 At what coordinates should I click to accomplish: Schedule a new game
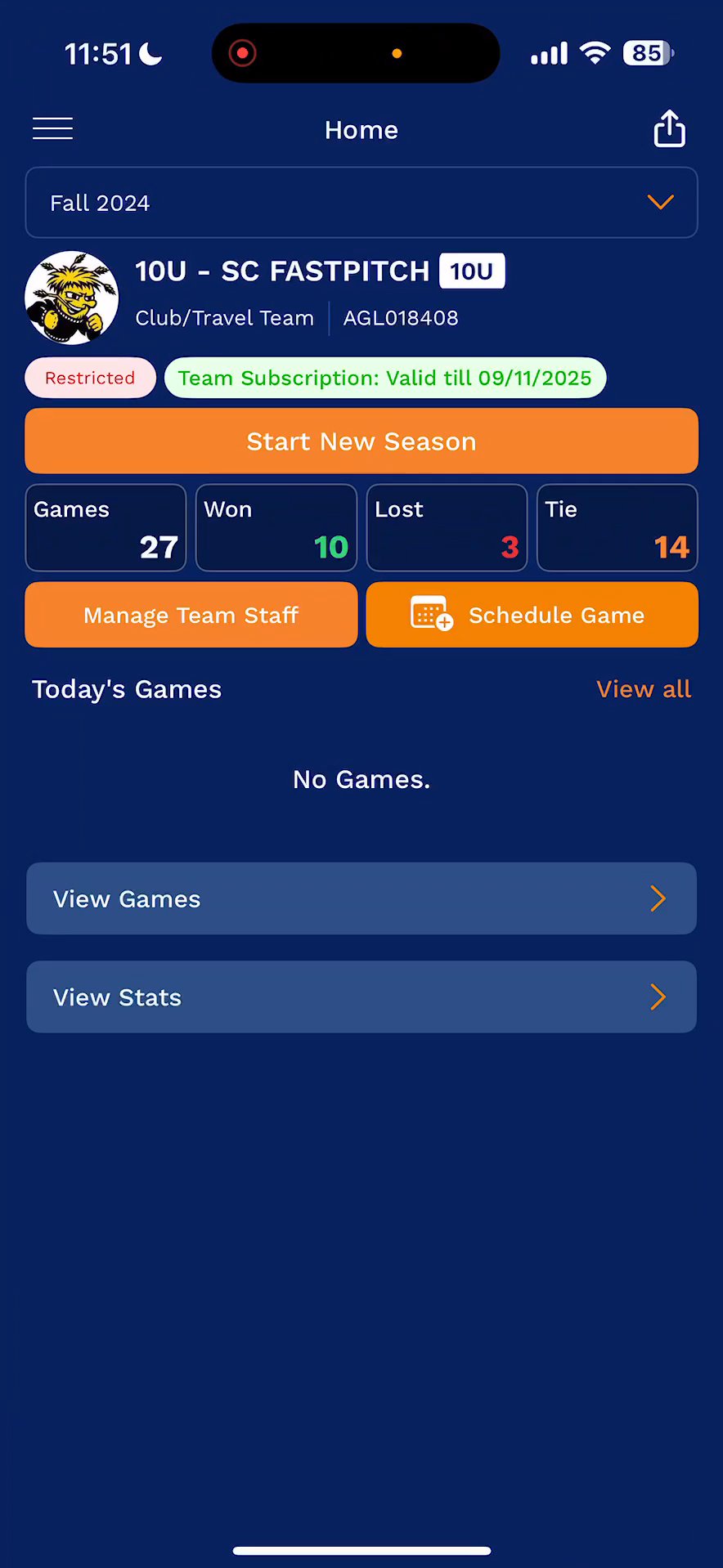532,615
